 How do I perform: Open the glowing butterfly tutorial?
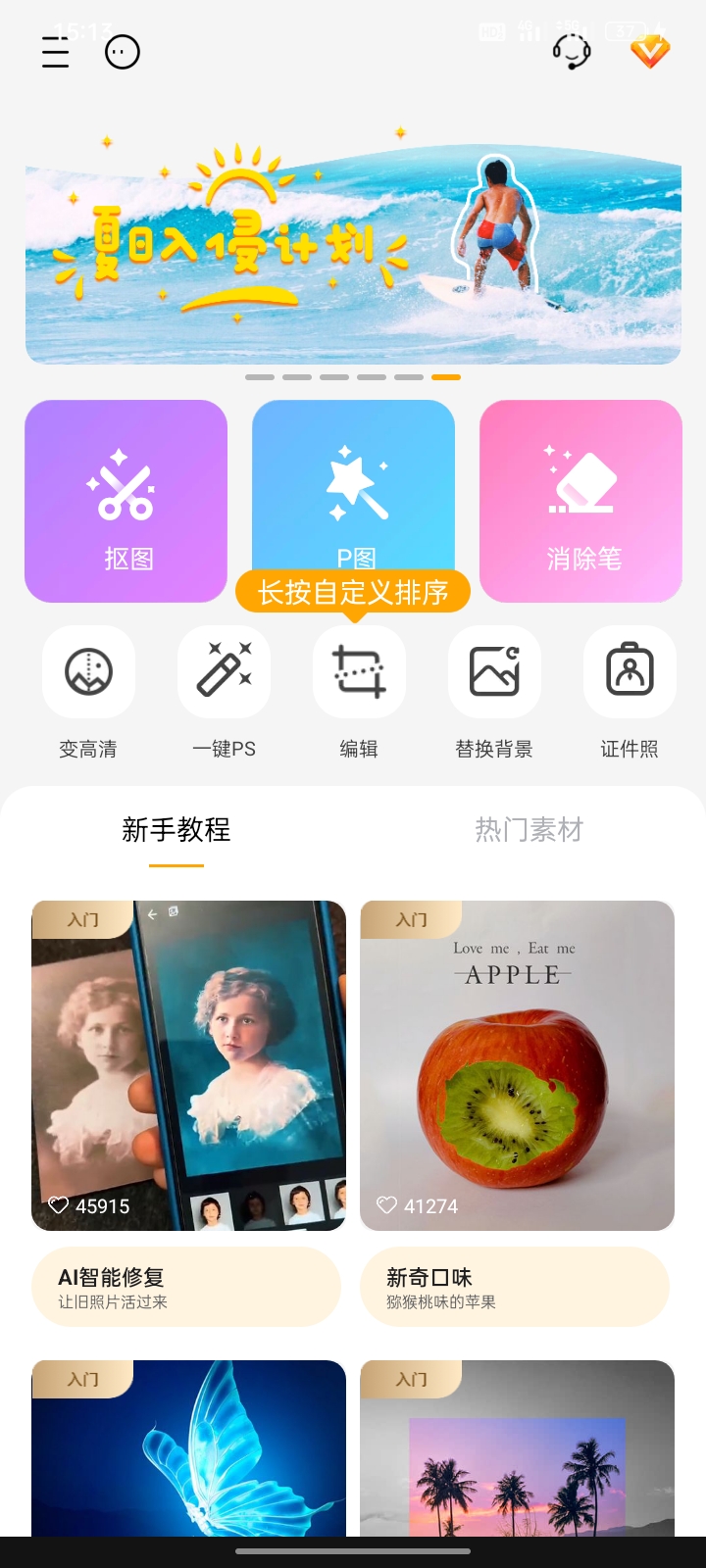point(188,1447)
